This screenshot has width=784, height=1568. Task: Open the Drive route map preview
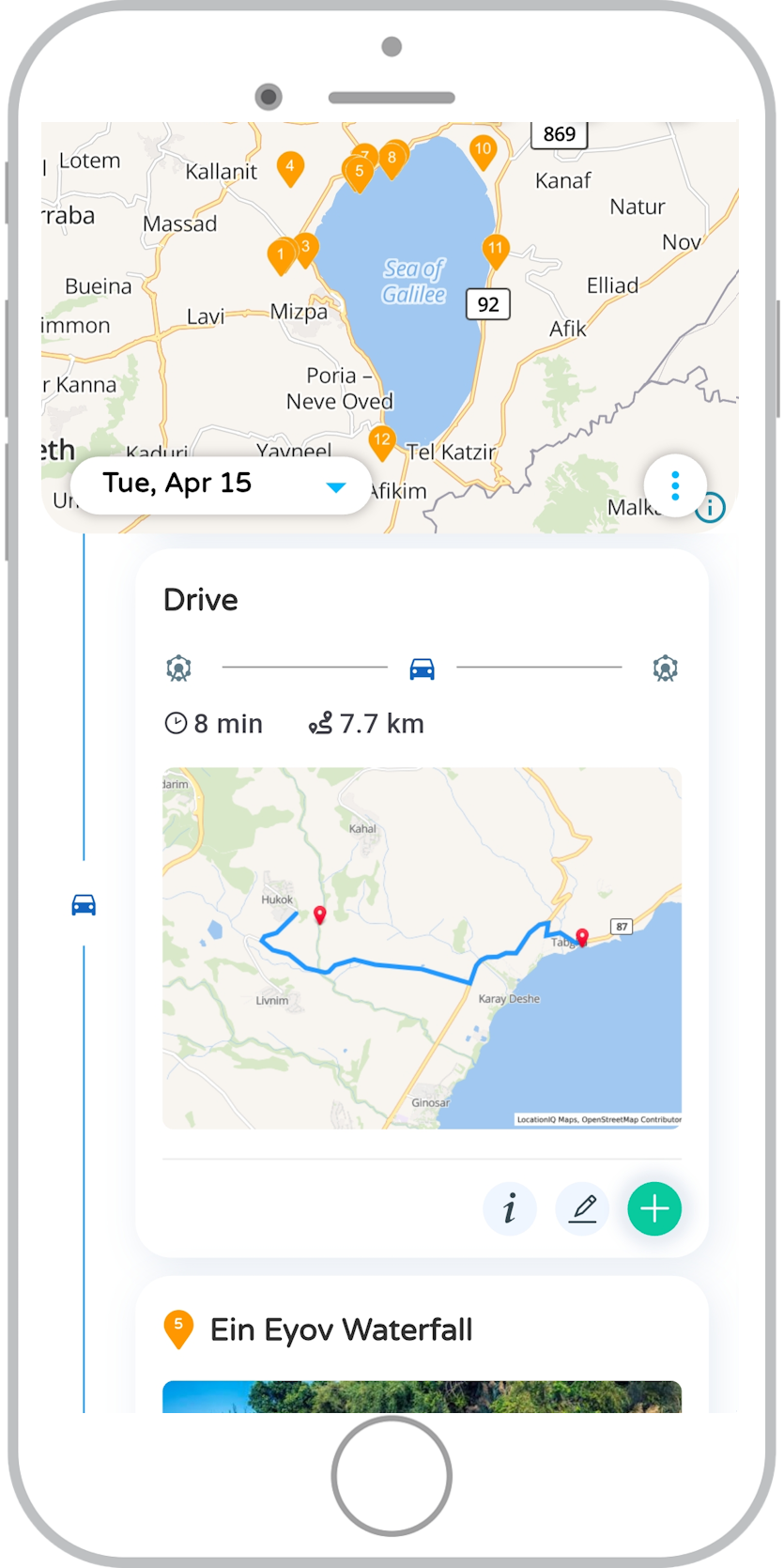pyautogui.click(x=422, y=947)
